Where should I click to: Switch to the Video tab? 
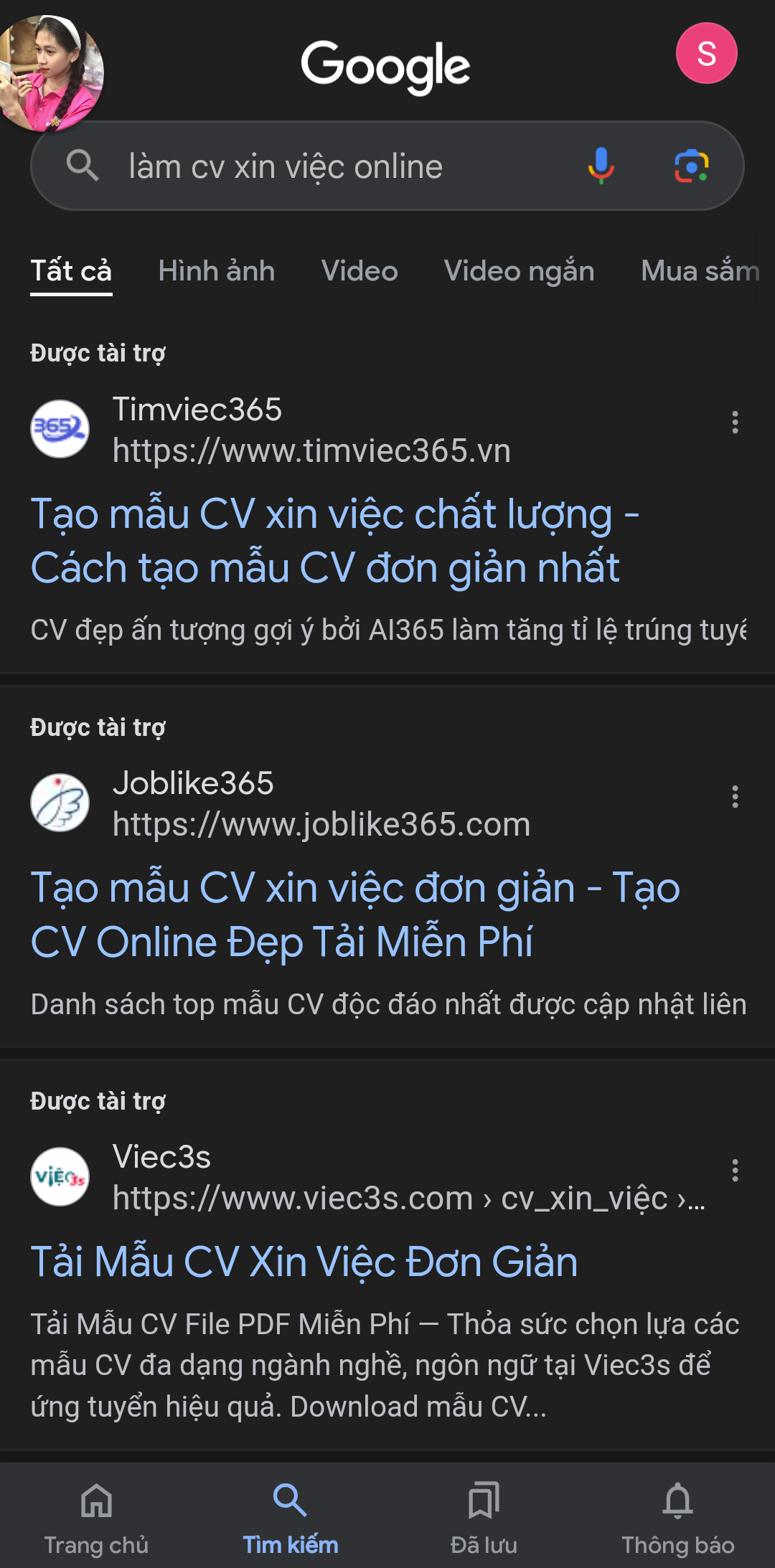pyautogui.click(x=359, y=271)
